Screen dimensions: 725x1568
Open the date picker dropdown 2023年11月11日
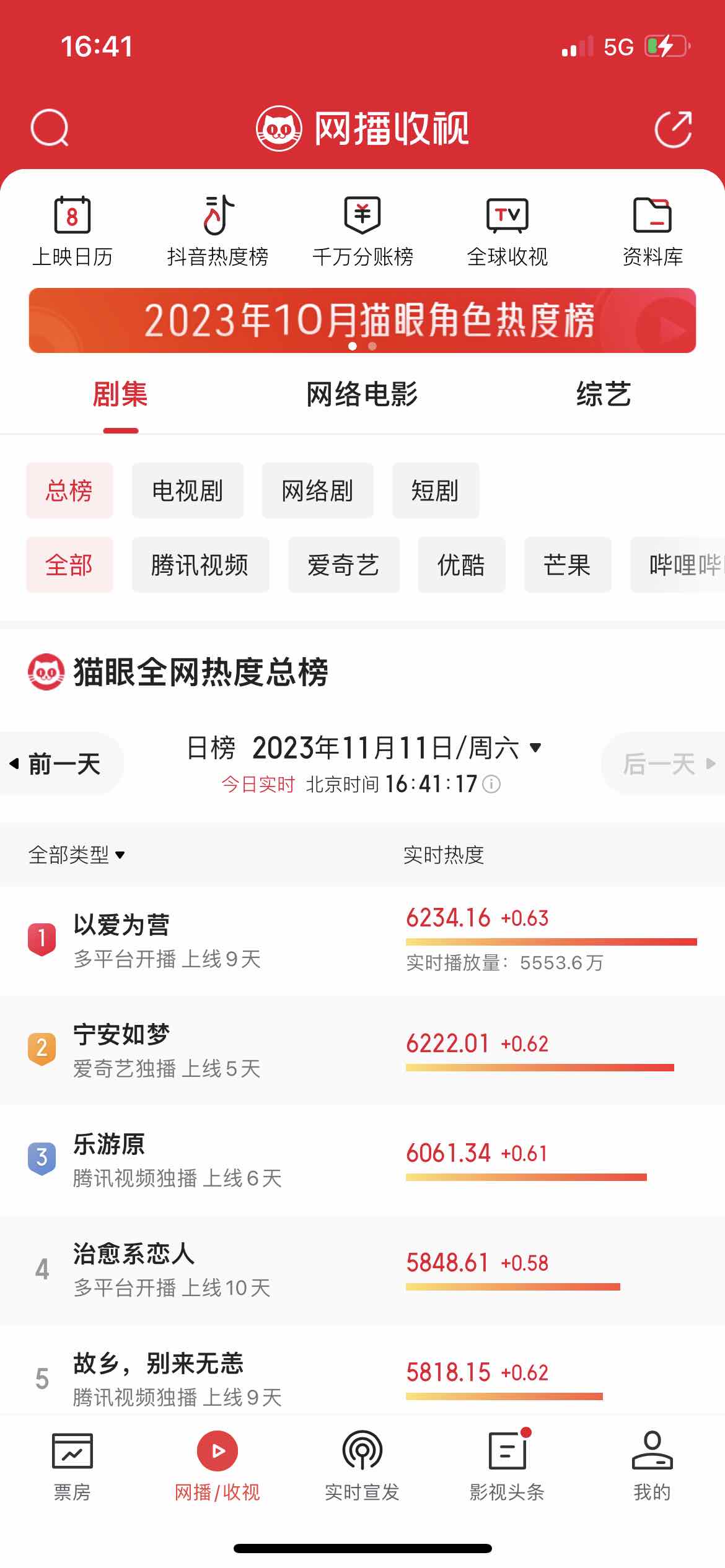pos(397,748)
